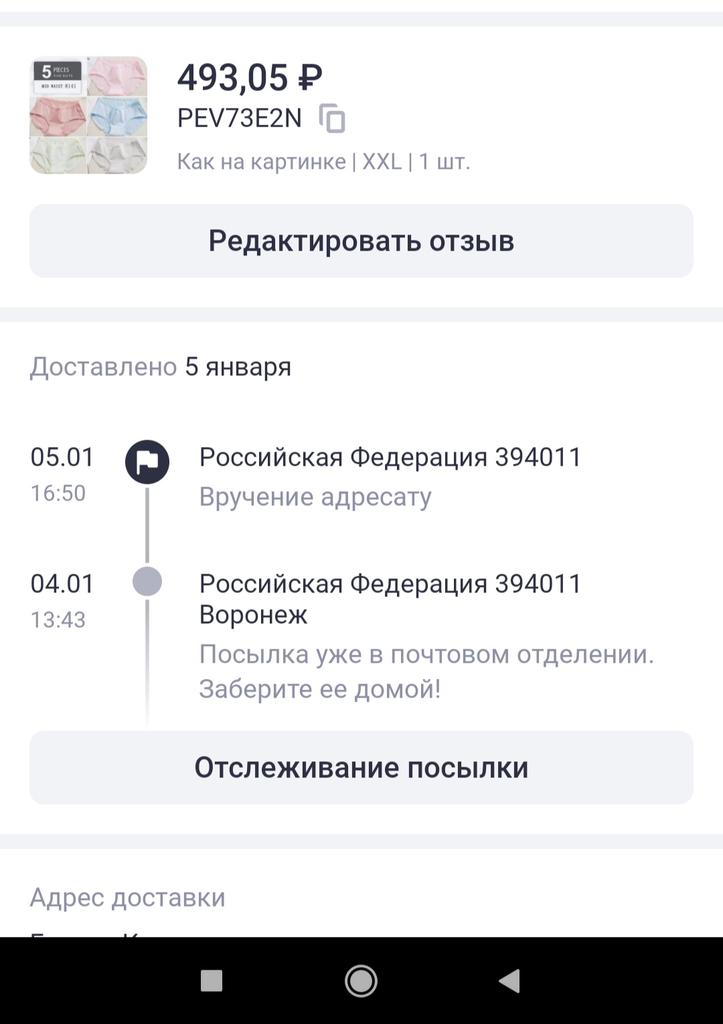Go back with the system back button
Viewport: 723px width, 1024px height.
(x=509, y=981)
